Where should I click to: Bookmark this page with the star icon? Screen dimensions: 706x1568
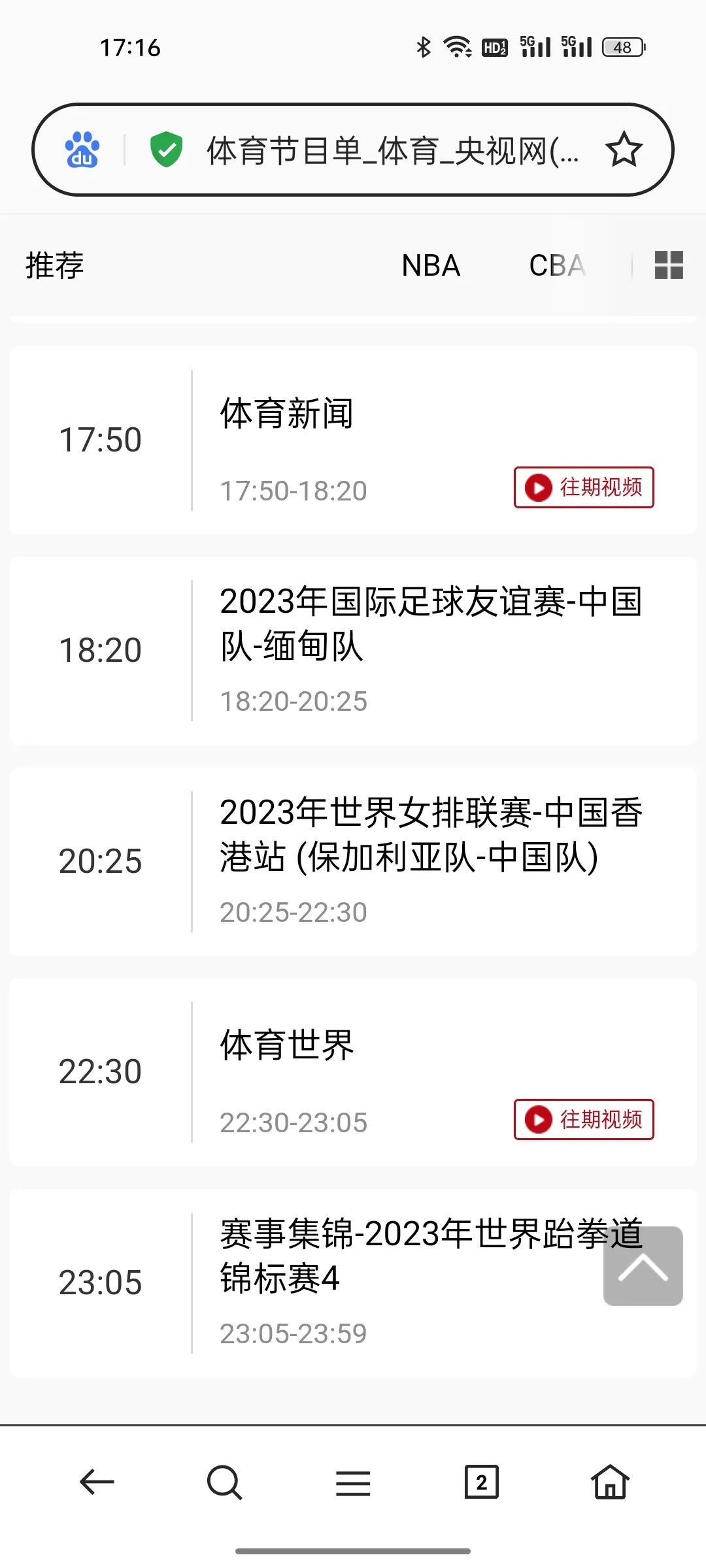[624, 150]
